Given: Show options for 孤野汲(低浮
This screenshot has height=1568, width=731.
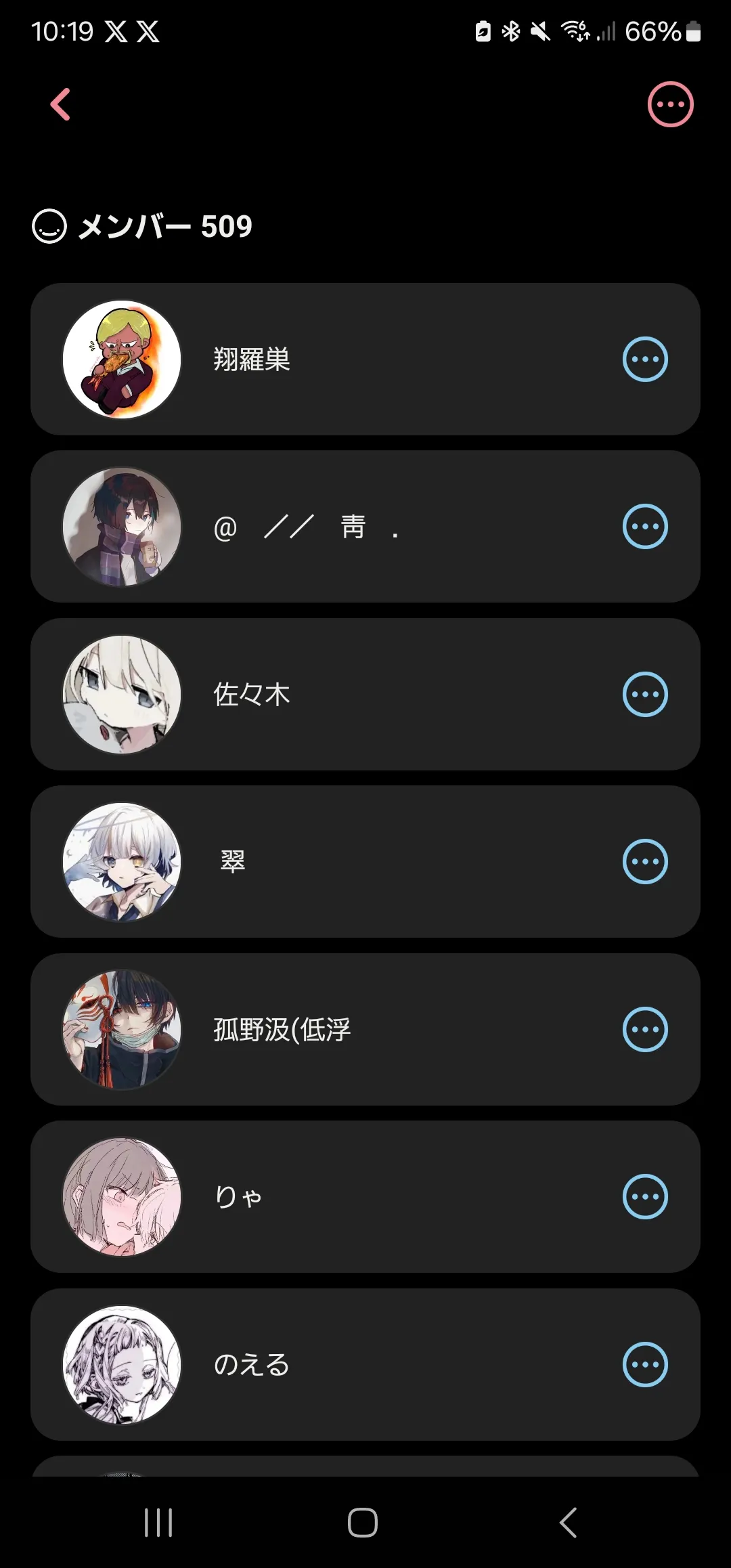Looking at the screenshot, I should pyautogui.click(x=645, y=1029).
